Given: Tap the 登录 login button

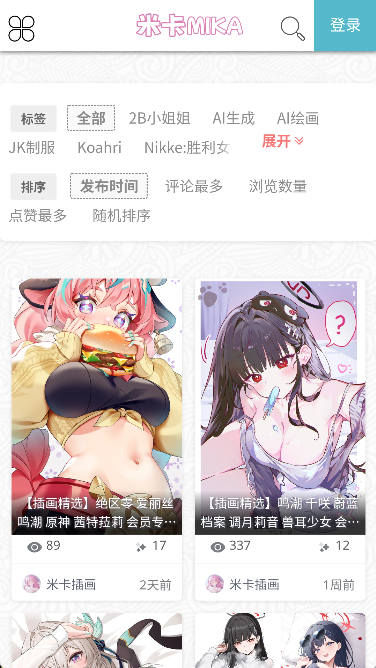Looking at the screenshot, I should (x=345, y=26).
